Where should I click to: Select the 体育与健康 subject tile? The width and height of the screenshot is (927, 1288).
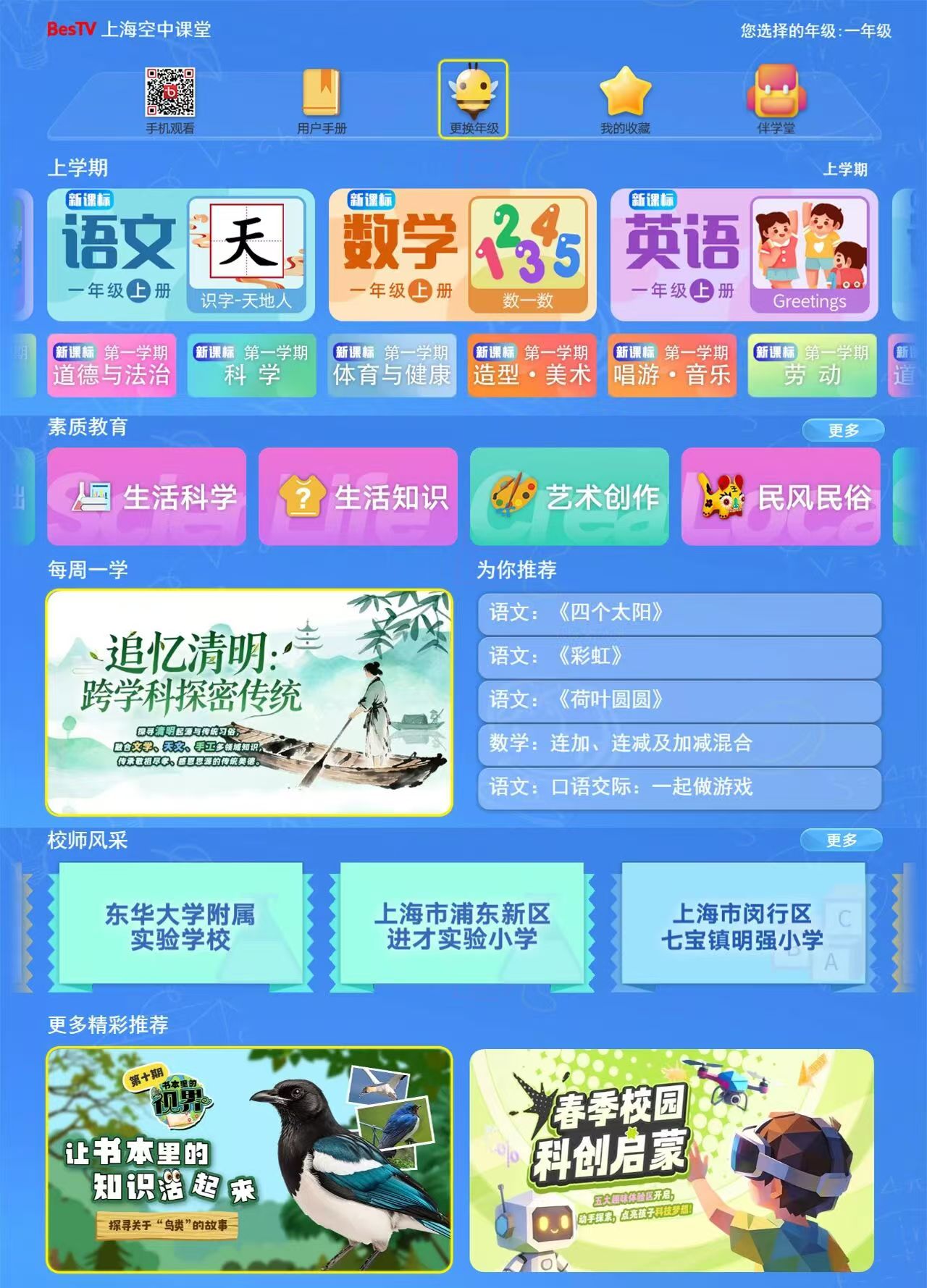[x=392, y=365]
